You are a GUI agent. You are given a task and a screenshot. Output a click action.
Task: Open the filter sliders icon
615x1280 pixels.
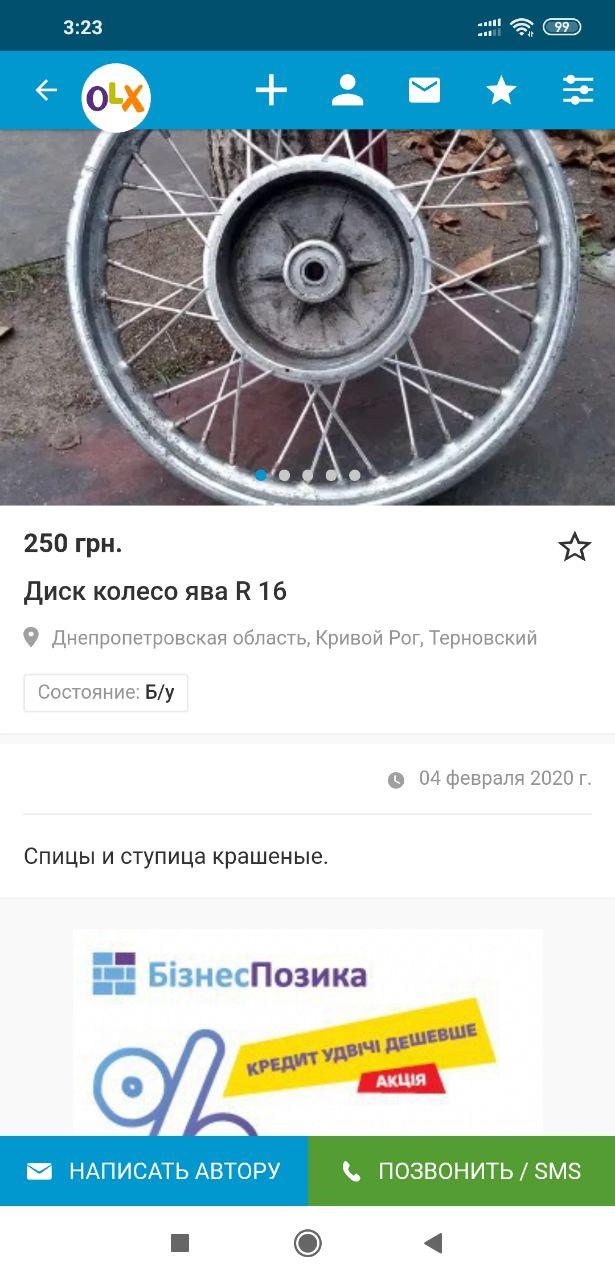pyautogui.click(x=578, y=91)
